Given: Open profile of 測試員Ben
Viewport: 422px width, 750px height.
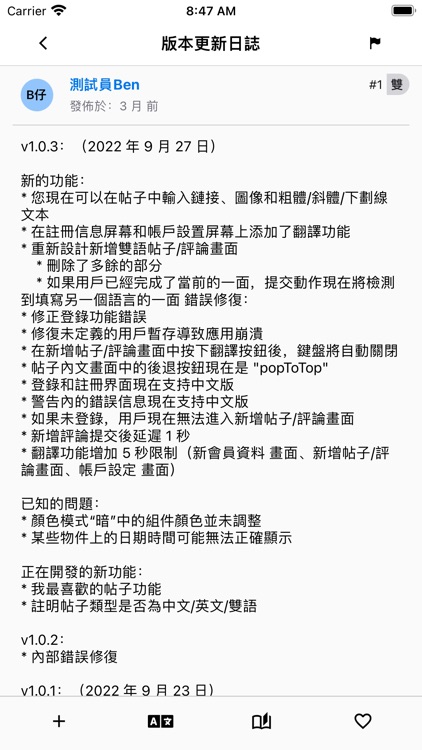Looking at the screenshot, I should (104, 85).
